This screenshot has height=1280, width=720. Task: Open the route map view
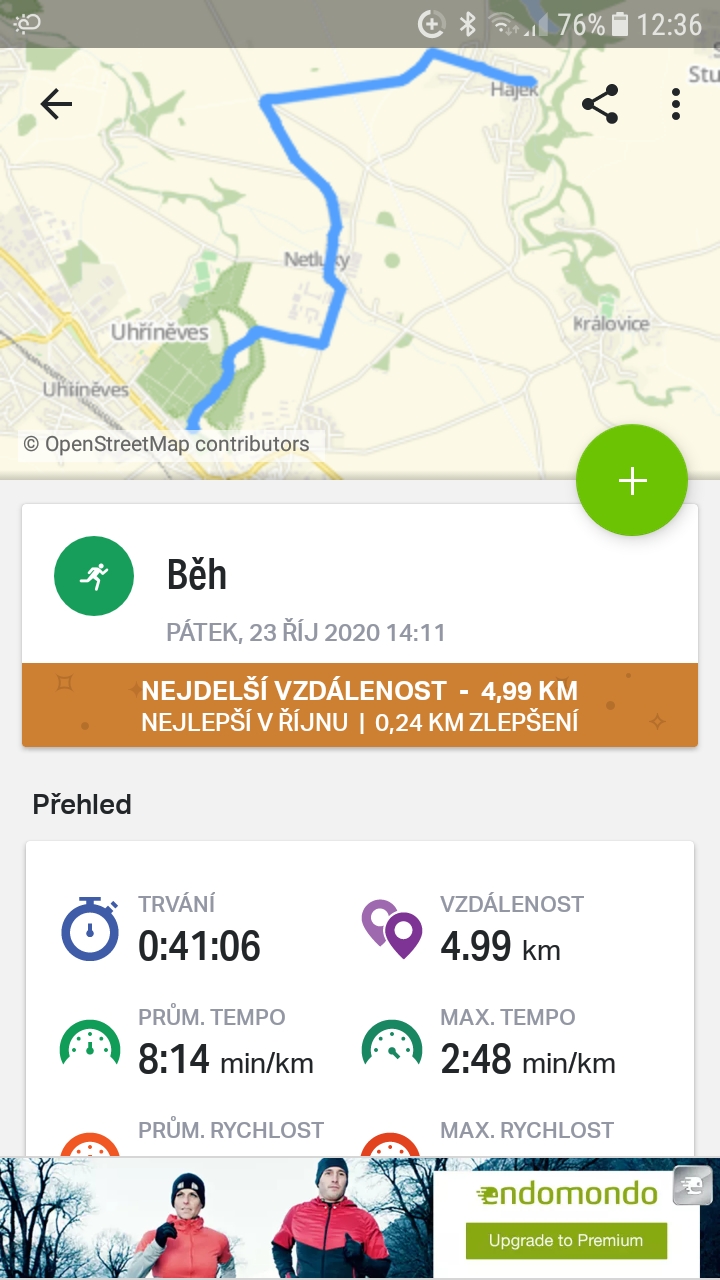click(360, 262)
